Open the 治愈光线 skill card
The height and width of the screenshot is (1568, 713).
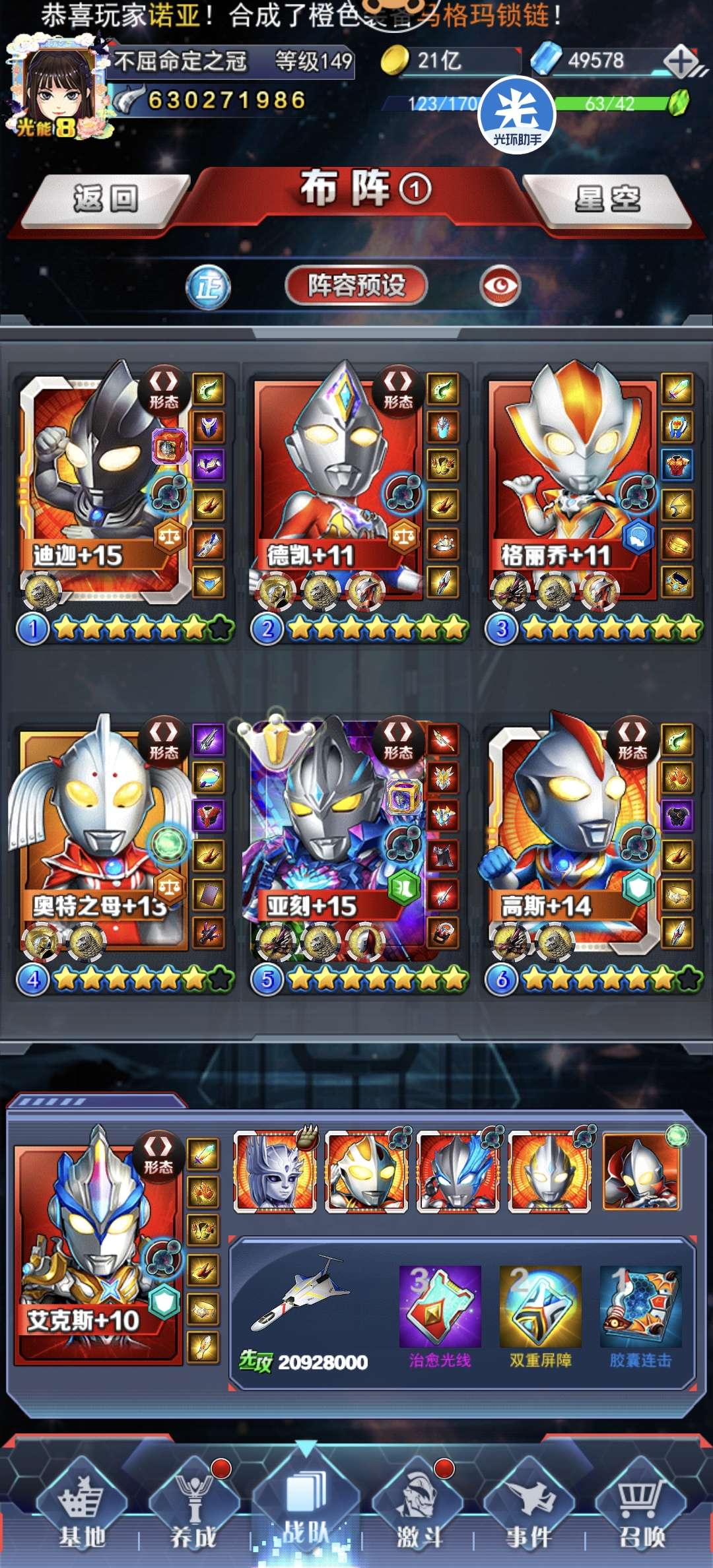[x=440, y=1317]
